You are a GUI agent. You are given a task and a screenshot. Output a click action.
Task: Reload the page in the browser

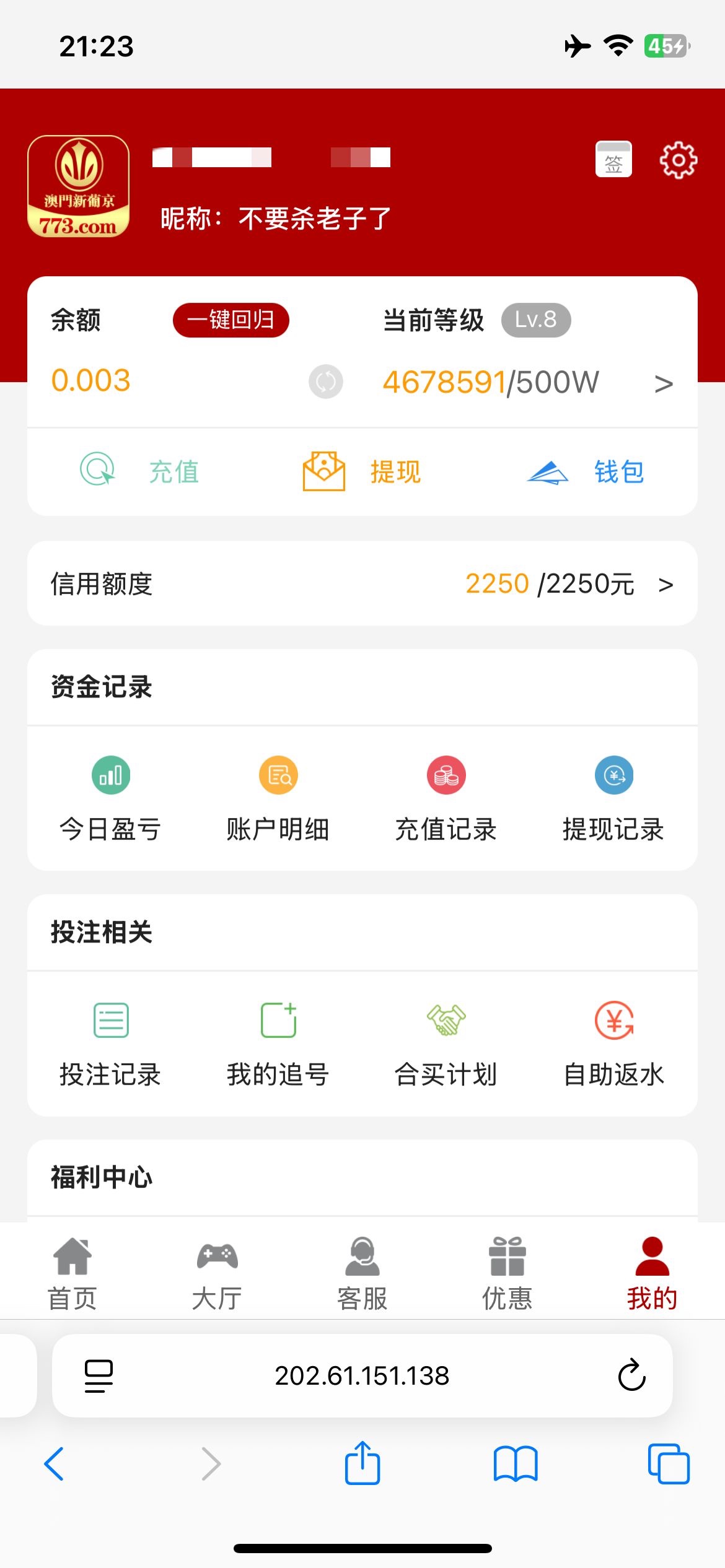point(631,1375)
